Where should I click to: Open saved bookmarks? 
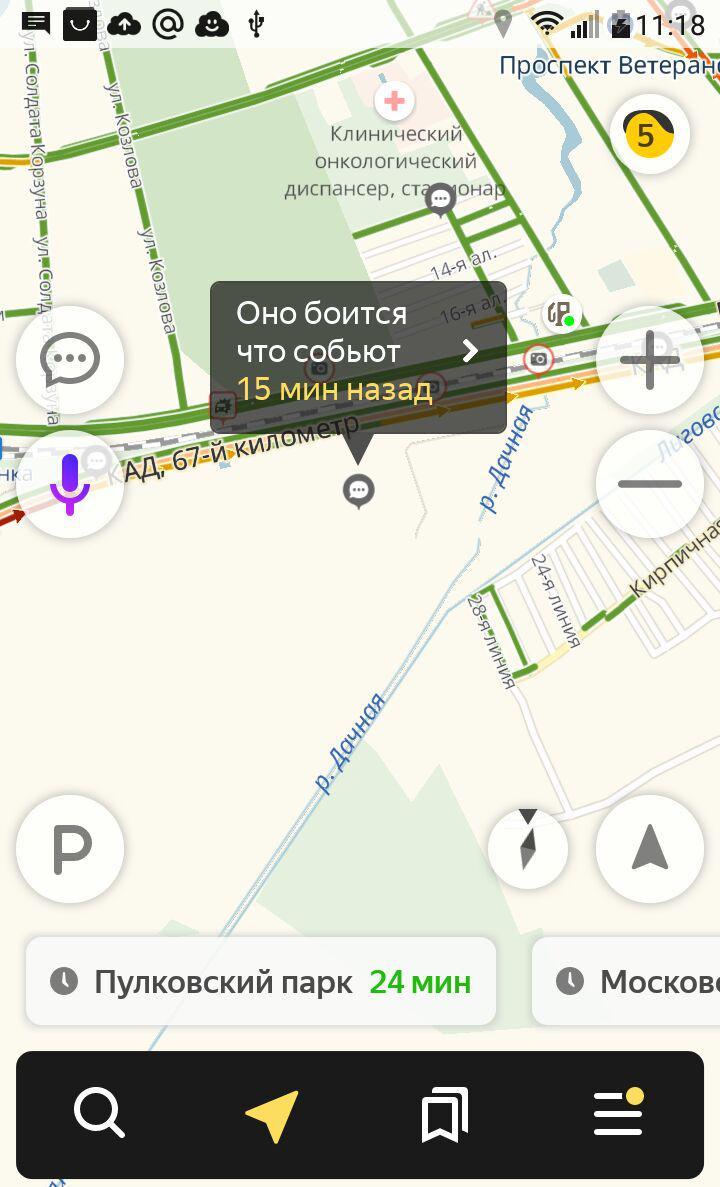[x=444, y=1114]
